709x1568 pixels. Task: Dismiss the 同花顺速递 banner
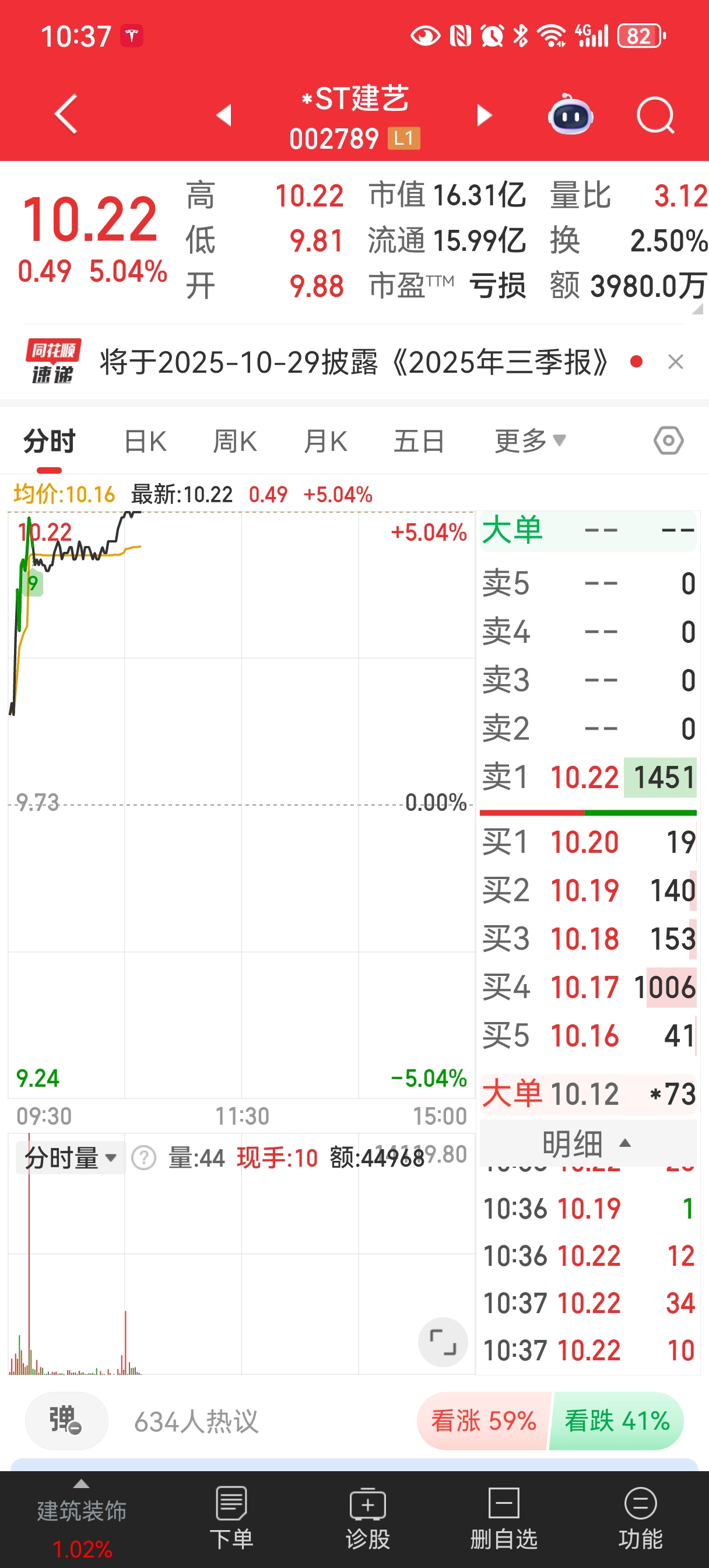coord(676,363)
